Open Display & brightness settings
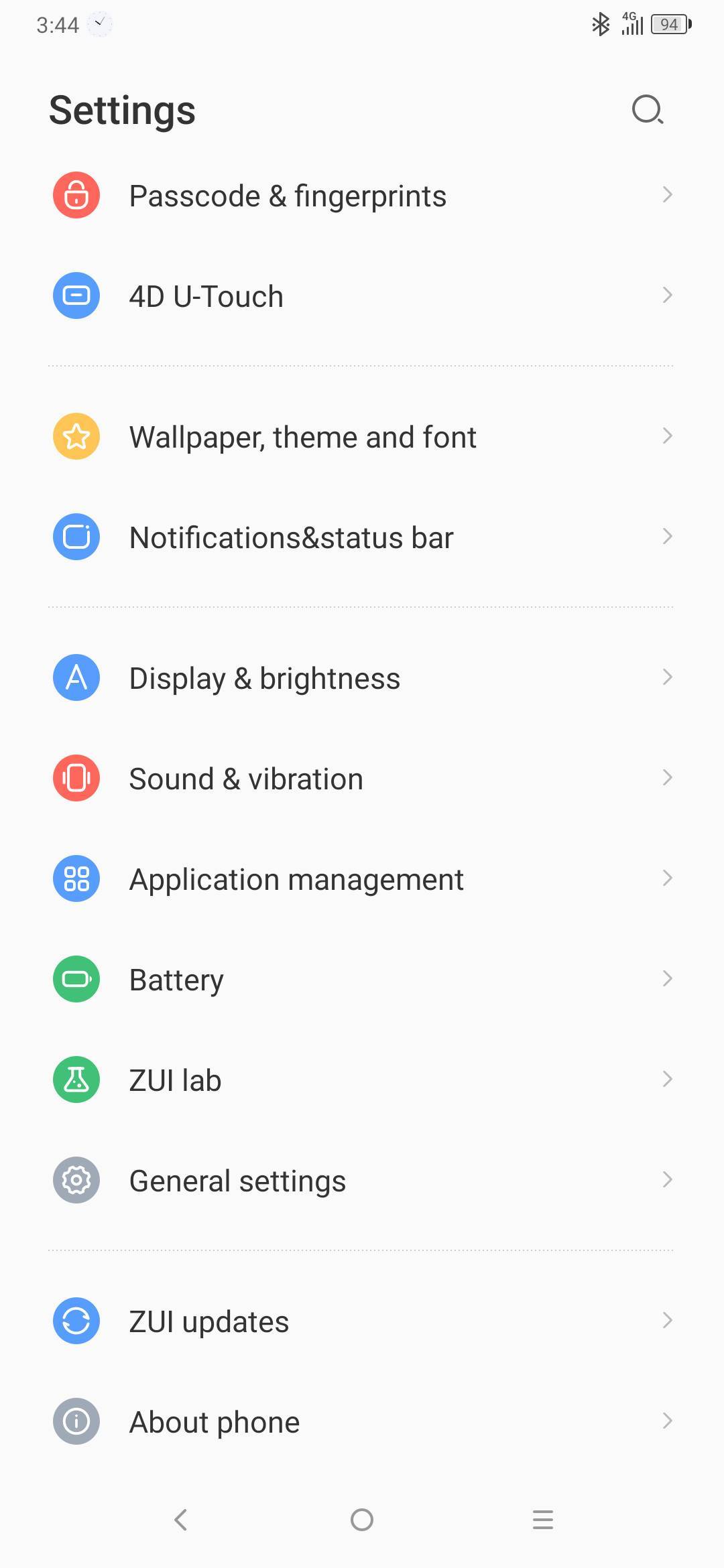Image resolution: width=724 pixels, height=1568 pixels. [362, 678]
